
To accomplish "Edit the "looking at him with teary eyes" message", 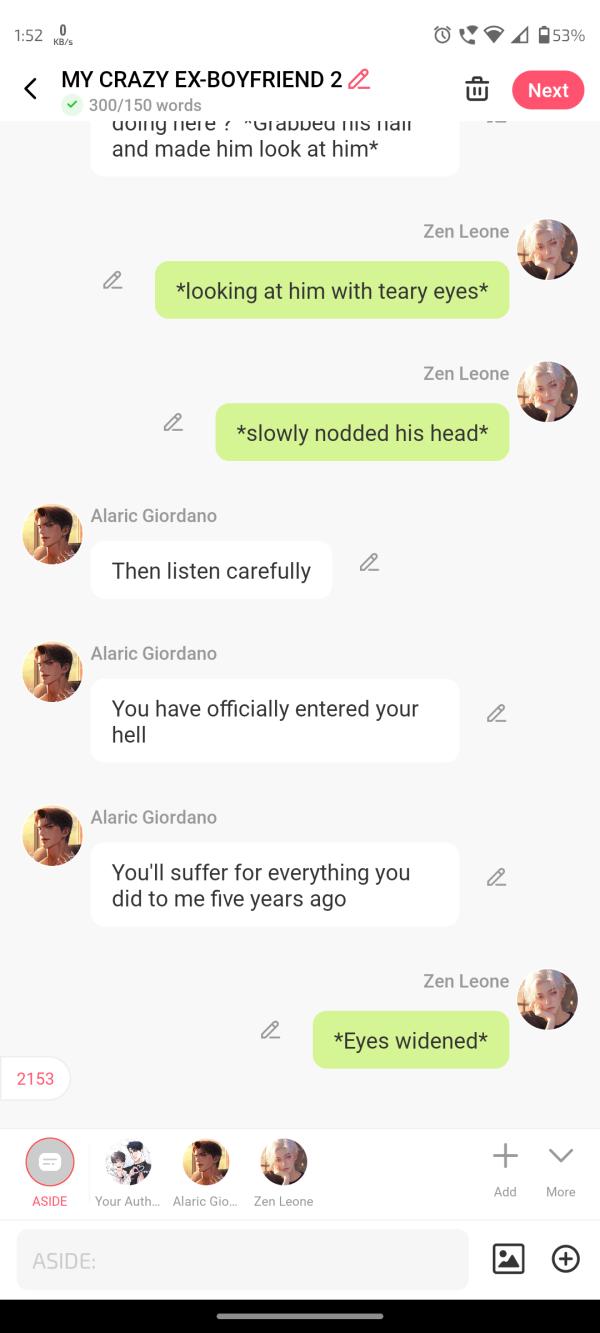I will [x=113, y=281].
